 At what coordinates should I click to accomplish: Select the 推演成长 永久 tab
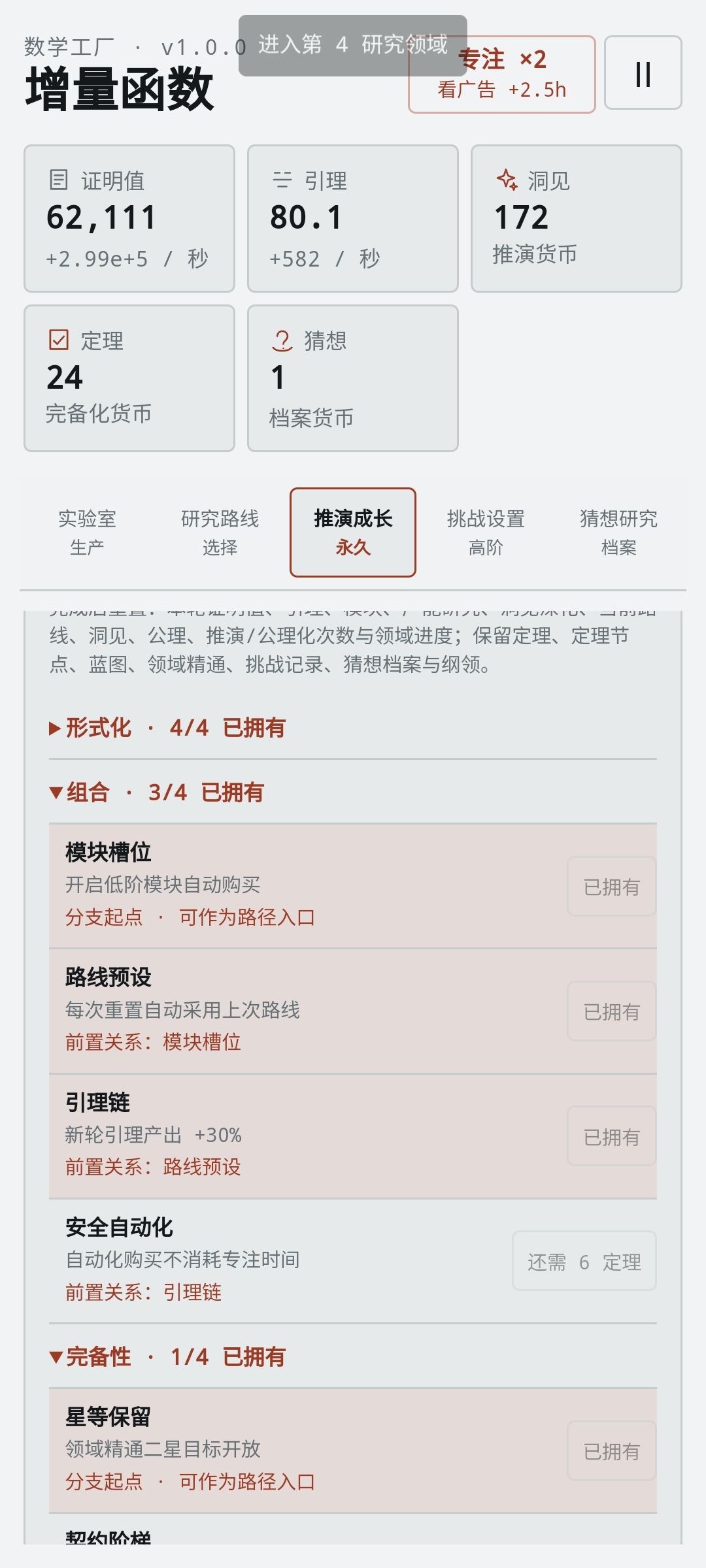point(353,532)
